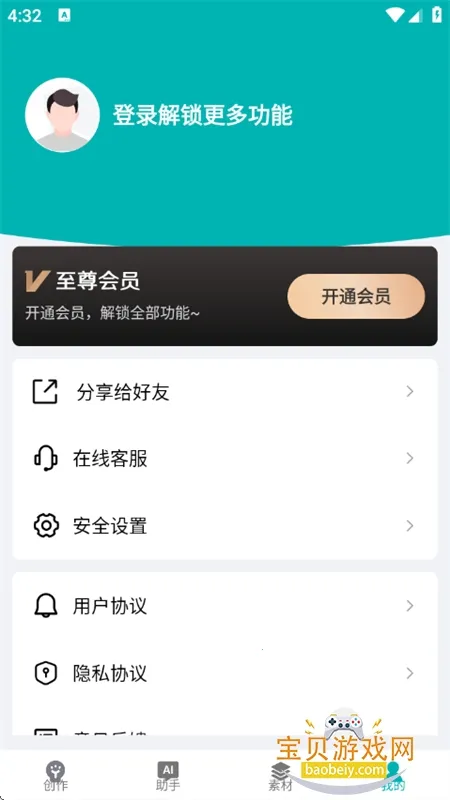Open 分享给好友 row

pyautogui.click(x=225, y=392)
